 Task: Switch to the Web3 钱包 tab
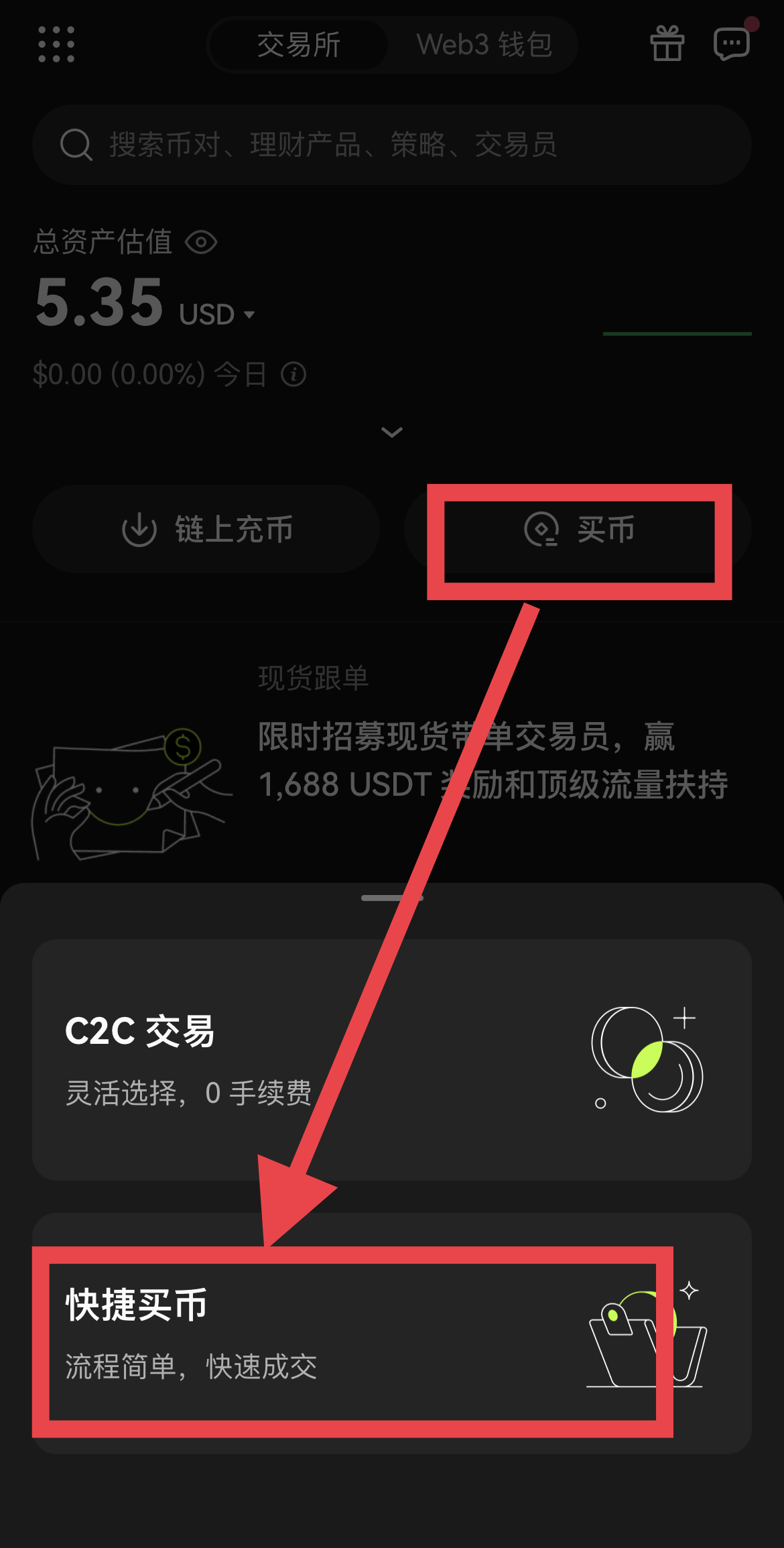tap(484, 45)
